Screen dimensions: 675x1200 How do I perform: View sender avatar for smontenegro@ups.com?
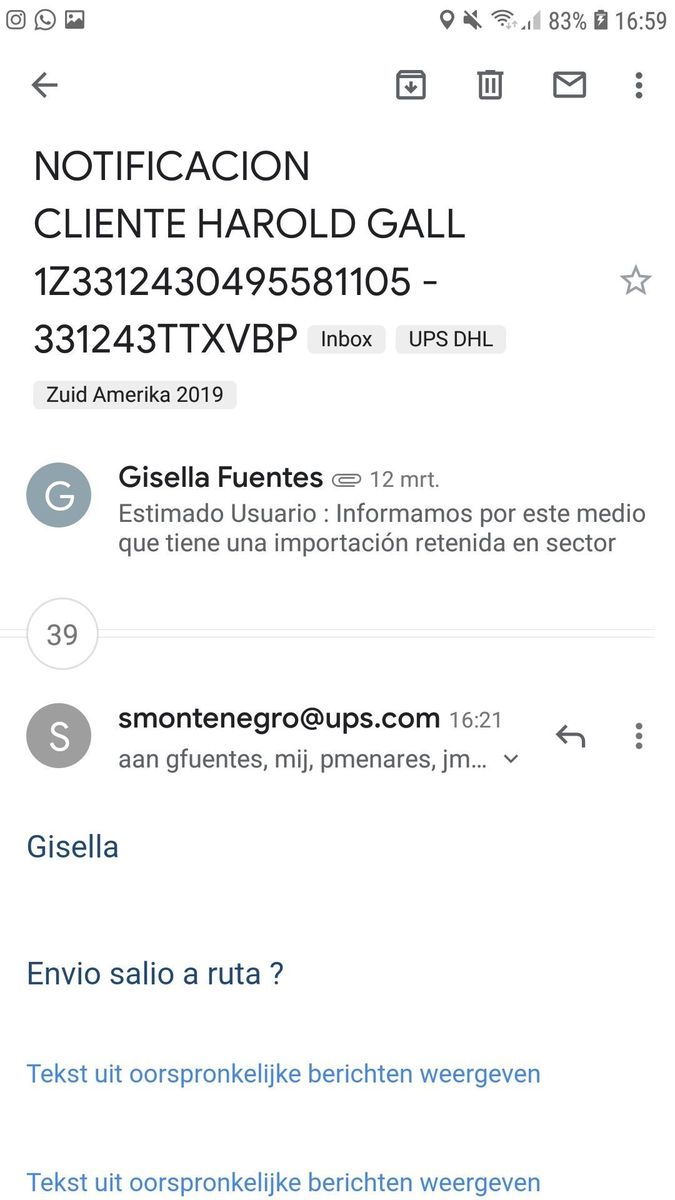(59, 737)
